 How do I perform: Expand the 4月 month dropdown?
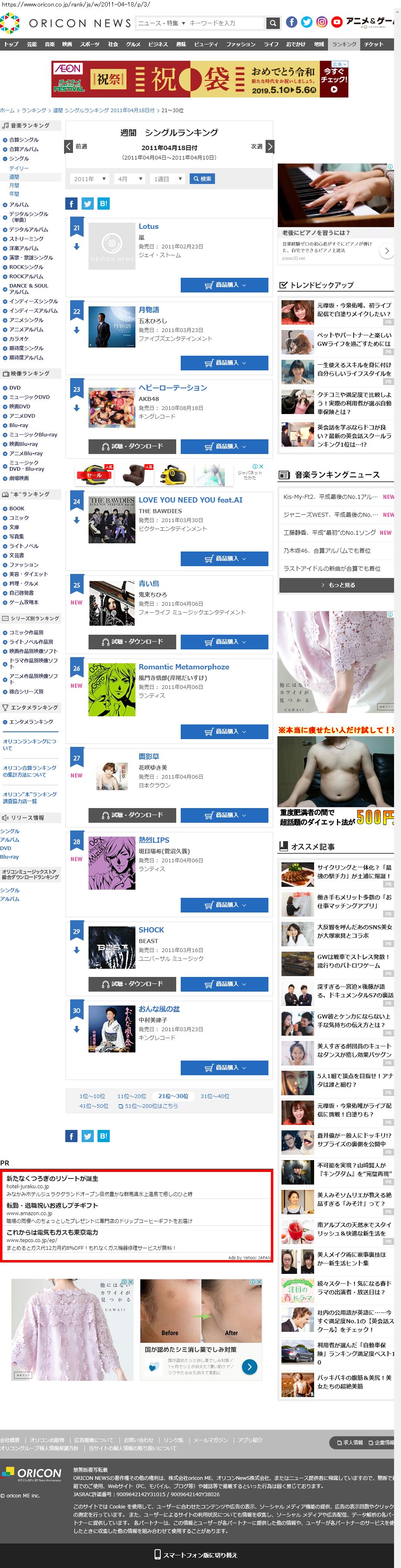[130, 179]
